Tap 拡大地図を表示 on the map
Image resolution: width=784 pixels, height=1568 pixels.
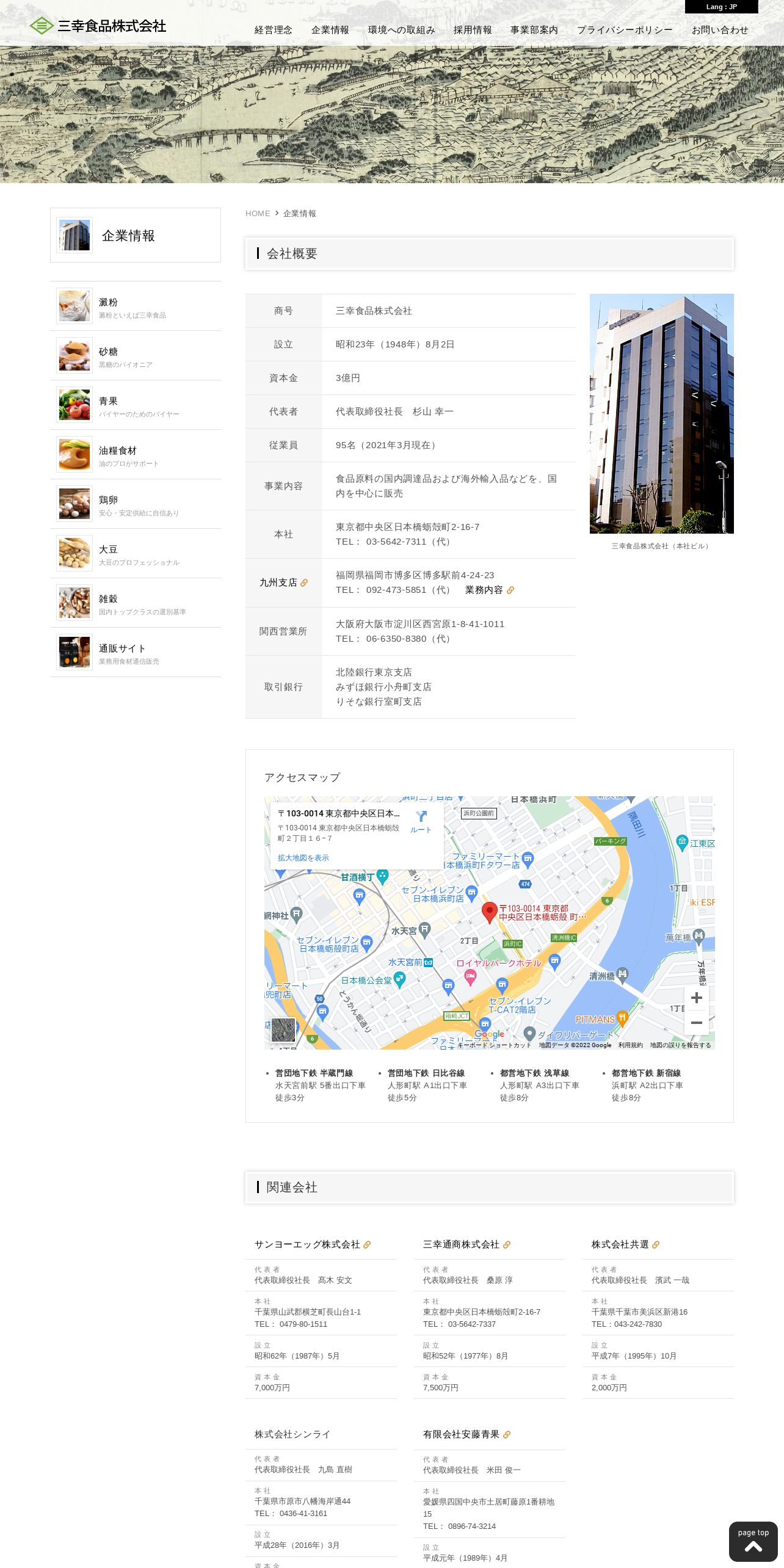click(x=303, y=858)
